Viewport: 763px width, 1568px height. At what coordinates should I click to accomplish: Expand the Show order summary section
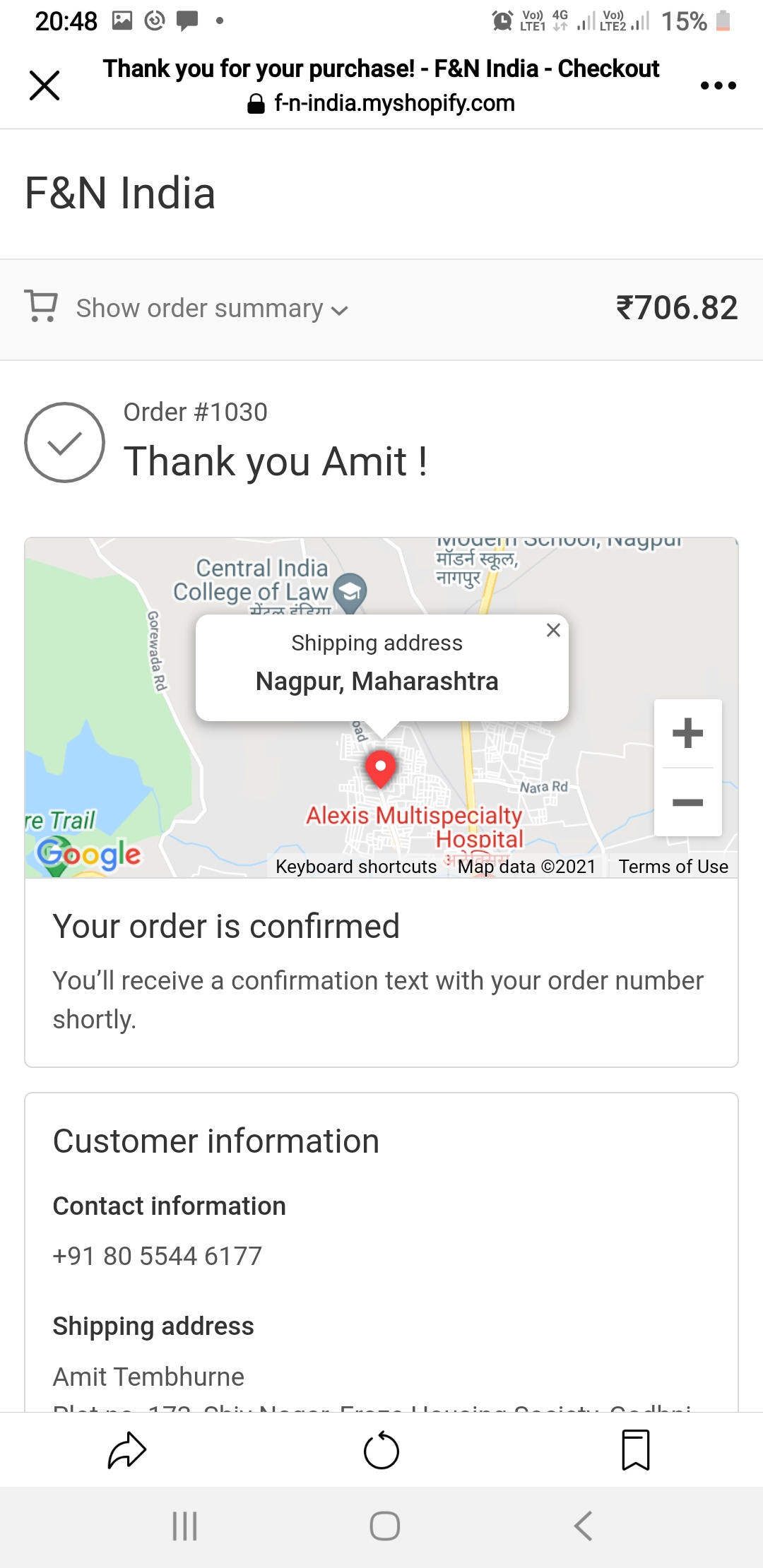(212, 309)
